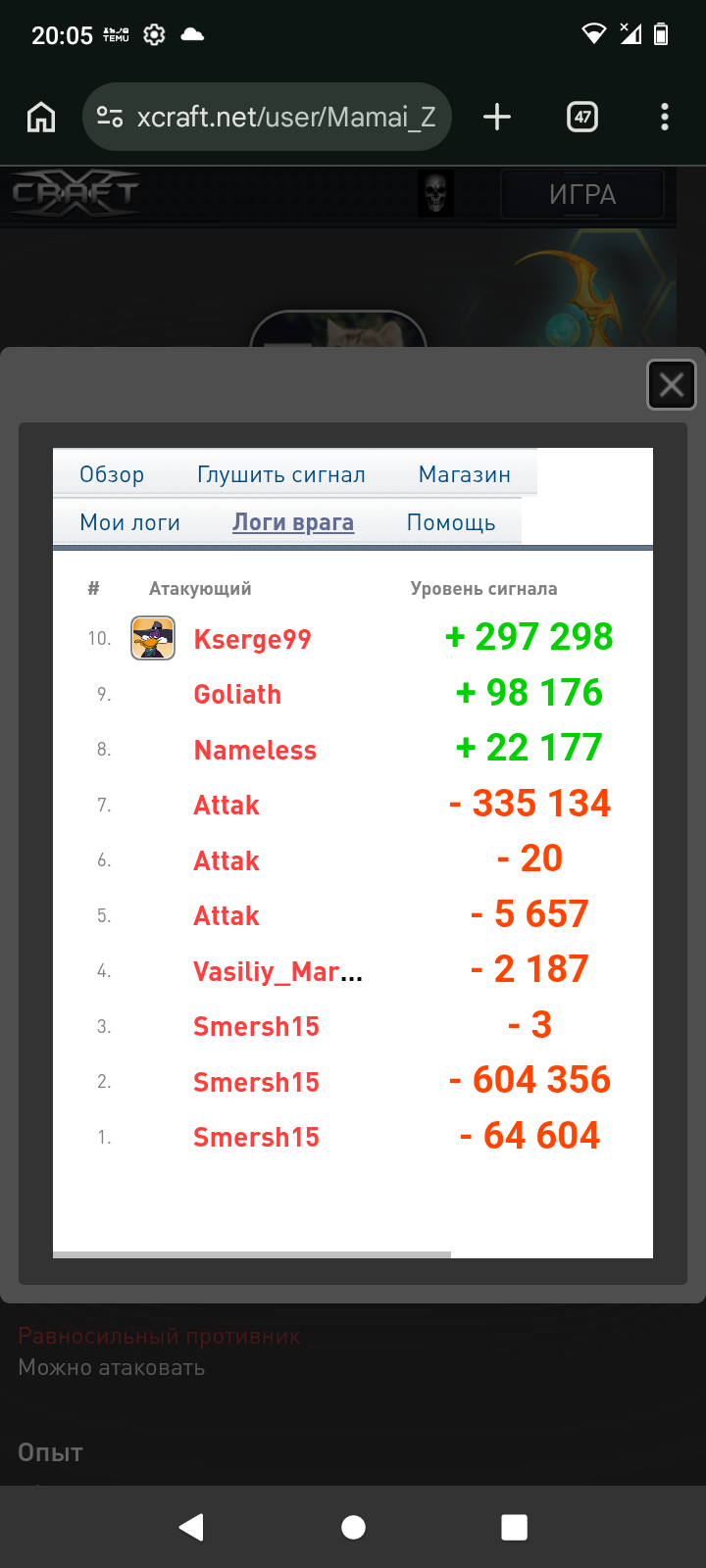Select the Логи врага tab
706x1568 pixels.
293,522
